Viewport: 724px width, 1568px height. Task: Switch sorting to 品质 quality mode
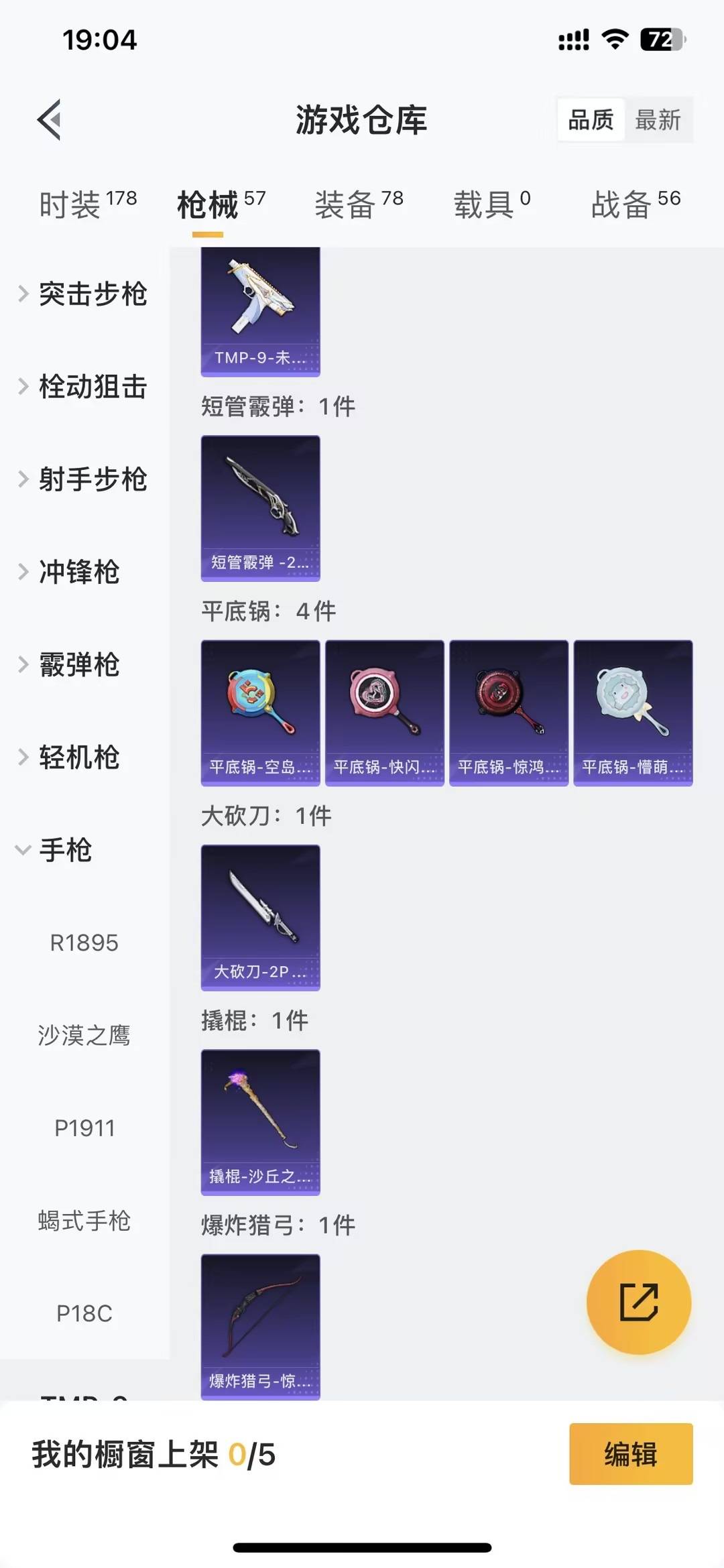tap(589, 119)
